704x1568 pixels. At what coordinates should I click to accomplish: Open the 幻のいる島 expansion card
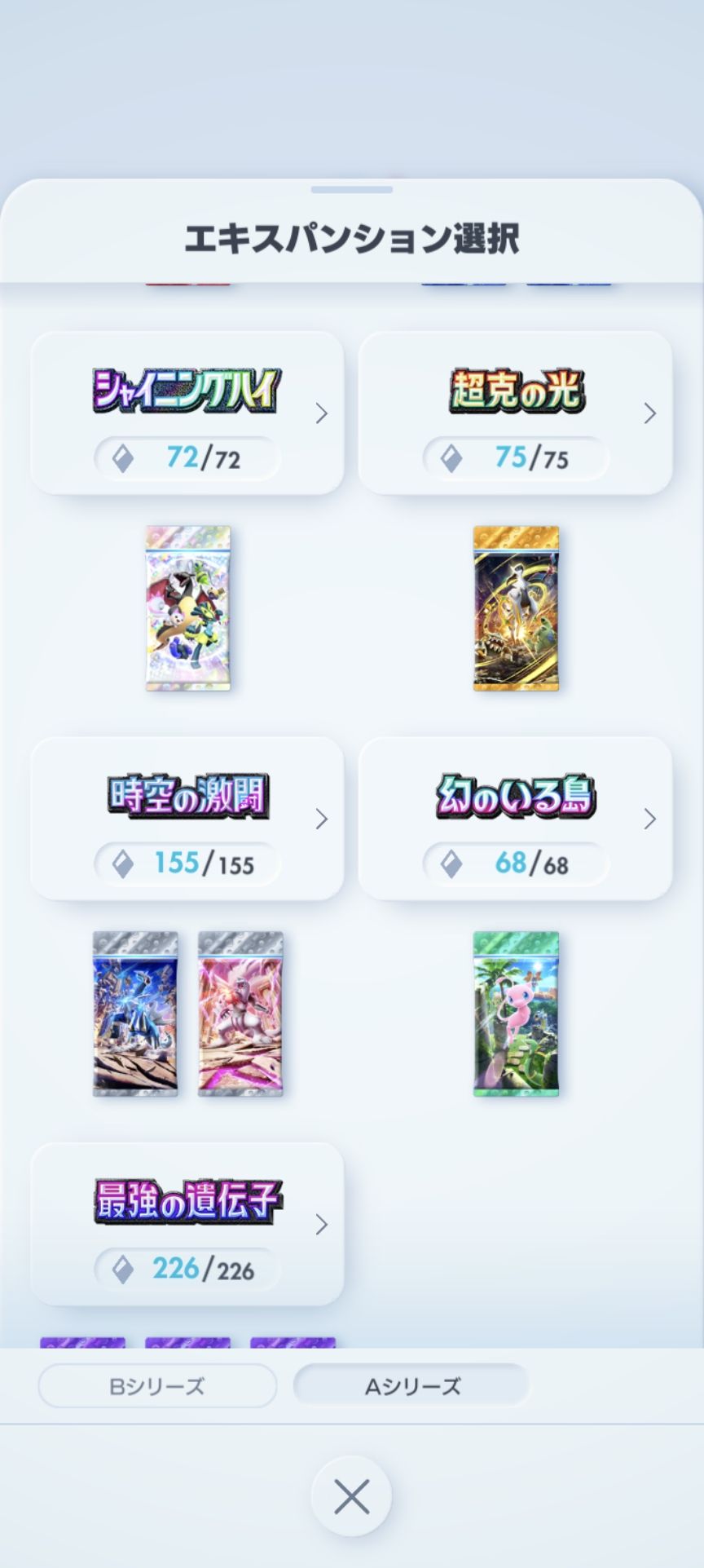coord(515,819)
